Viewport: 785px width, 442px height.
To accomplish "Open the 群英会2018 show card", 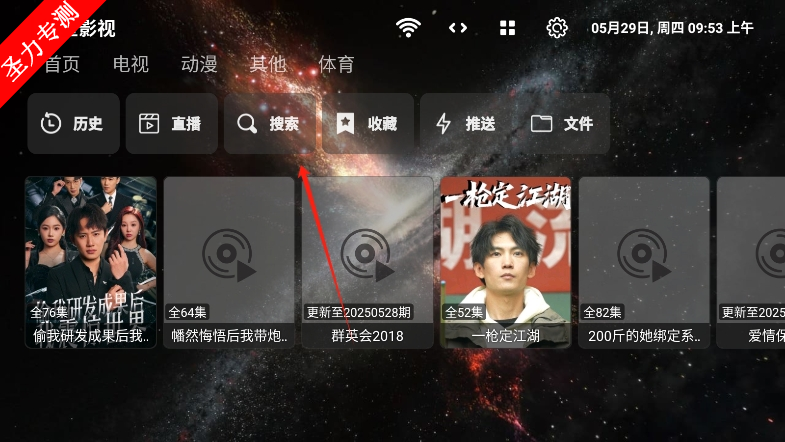I will [x=367, y=262].
